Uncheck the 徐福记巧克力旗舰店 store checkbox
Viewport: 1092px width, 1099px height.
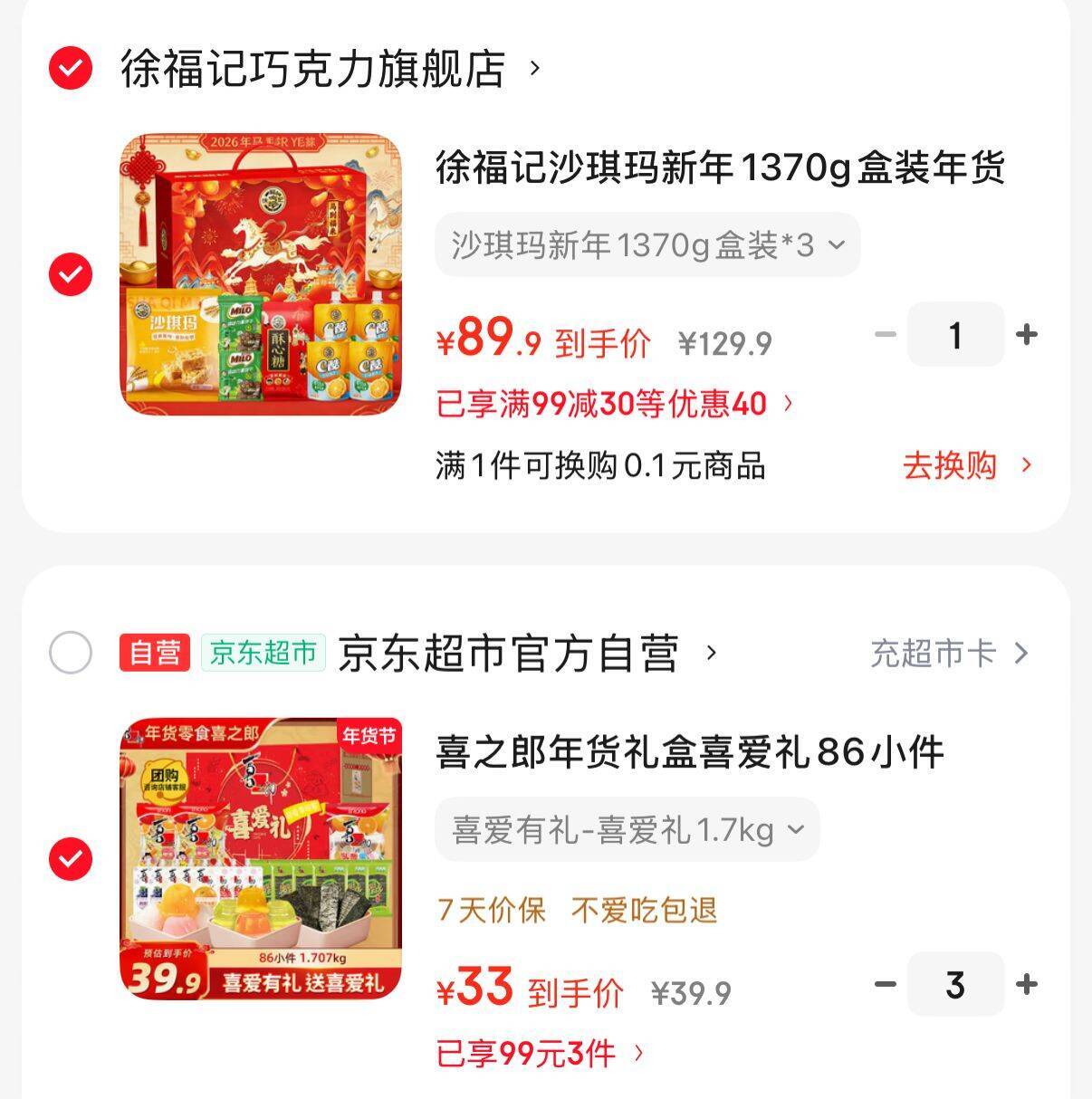tap(70, 68)
